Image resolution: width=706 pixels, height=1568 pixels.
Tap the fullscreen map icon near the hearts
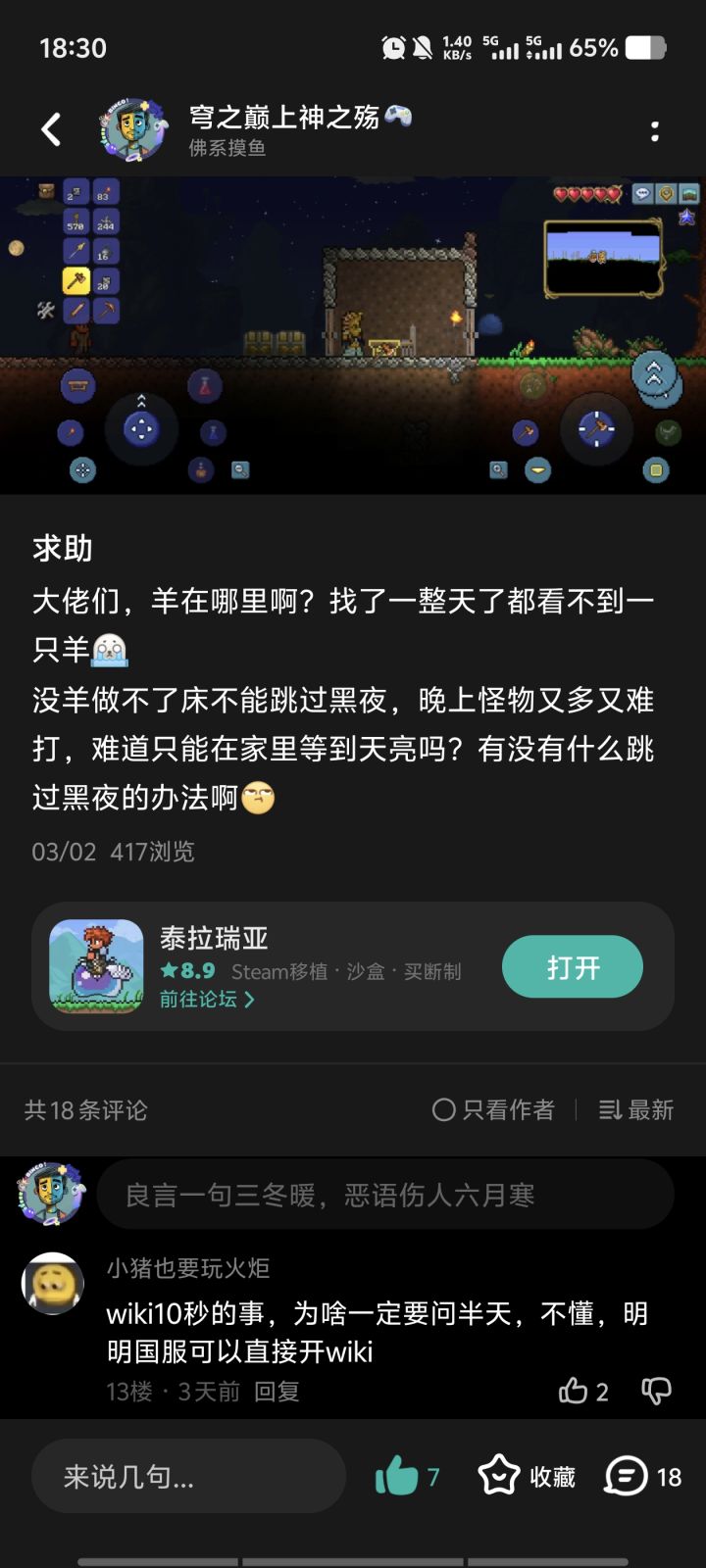[690, 193]
